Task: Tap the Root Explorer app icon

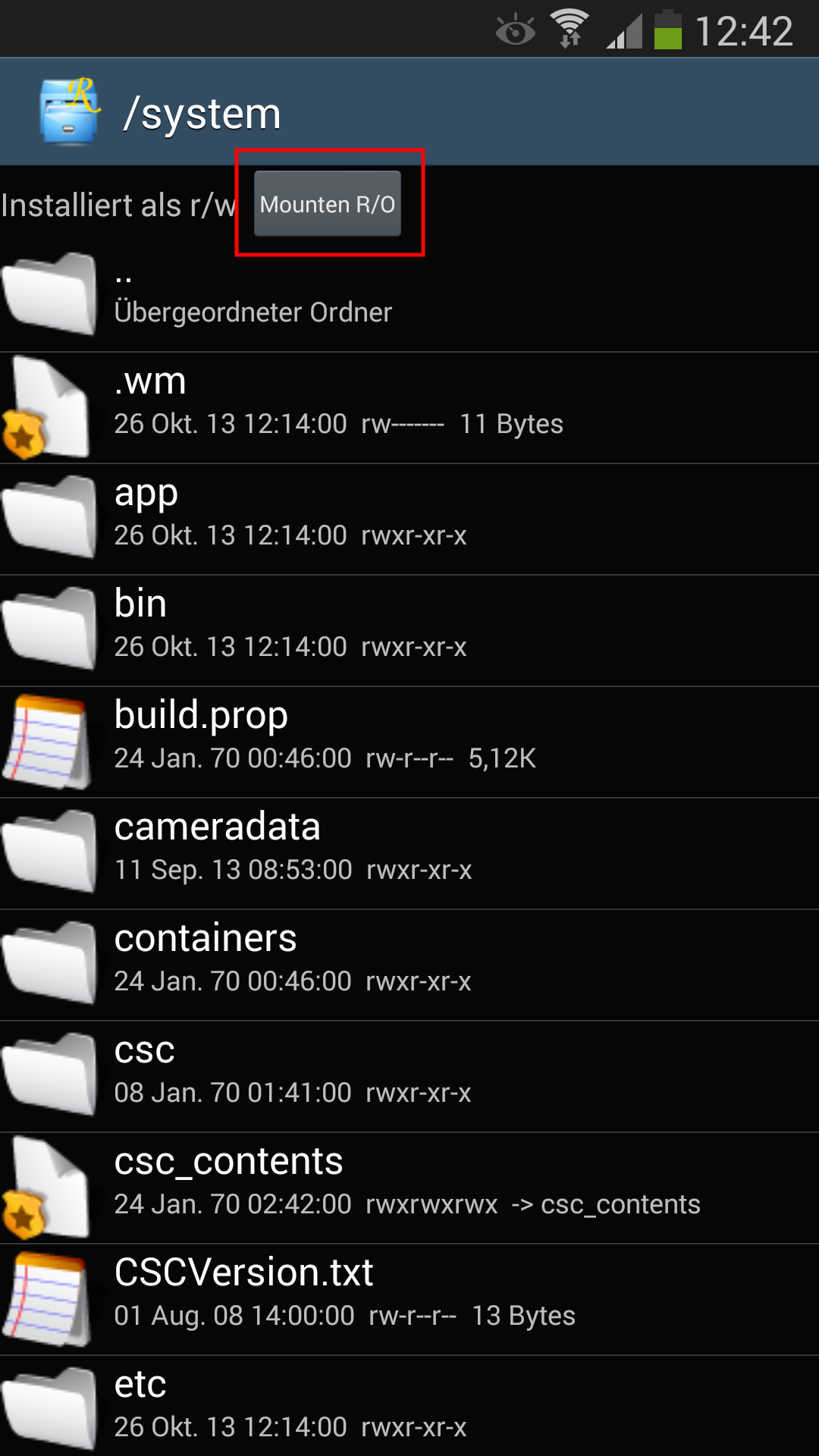Action: pyautogui.click(x=69, y=111)
